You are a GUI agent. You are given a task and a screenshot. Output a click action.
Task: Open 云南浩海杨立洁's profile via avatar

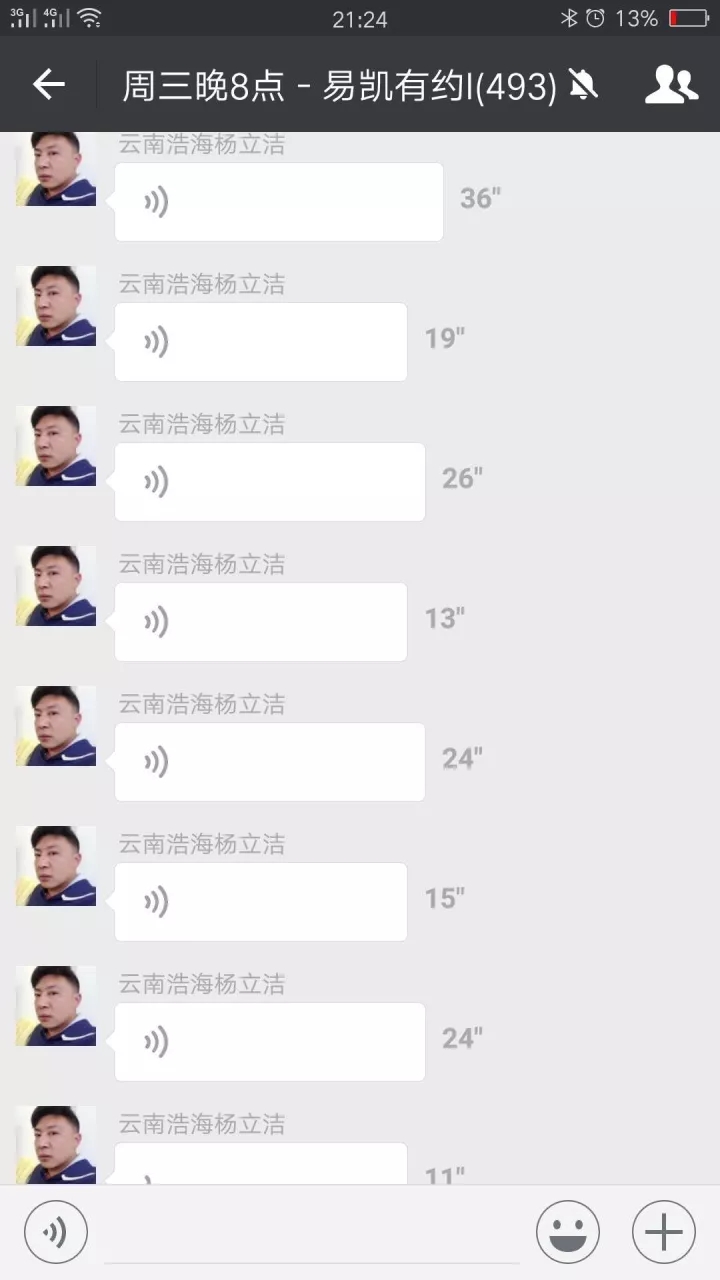coord(55,307)
